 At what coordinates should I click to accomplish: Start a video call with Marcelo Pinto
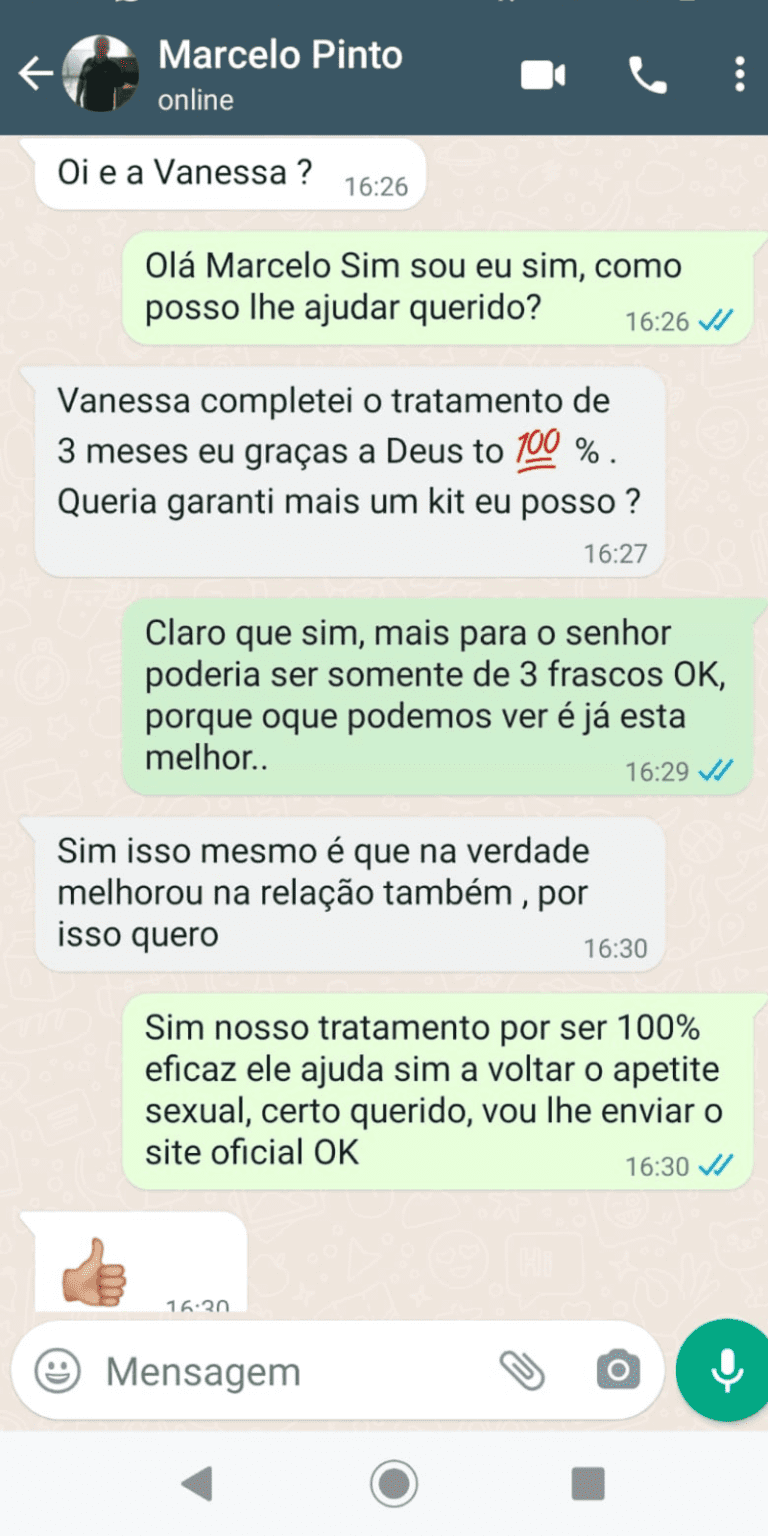click(x=543, y=75)
